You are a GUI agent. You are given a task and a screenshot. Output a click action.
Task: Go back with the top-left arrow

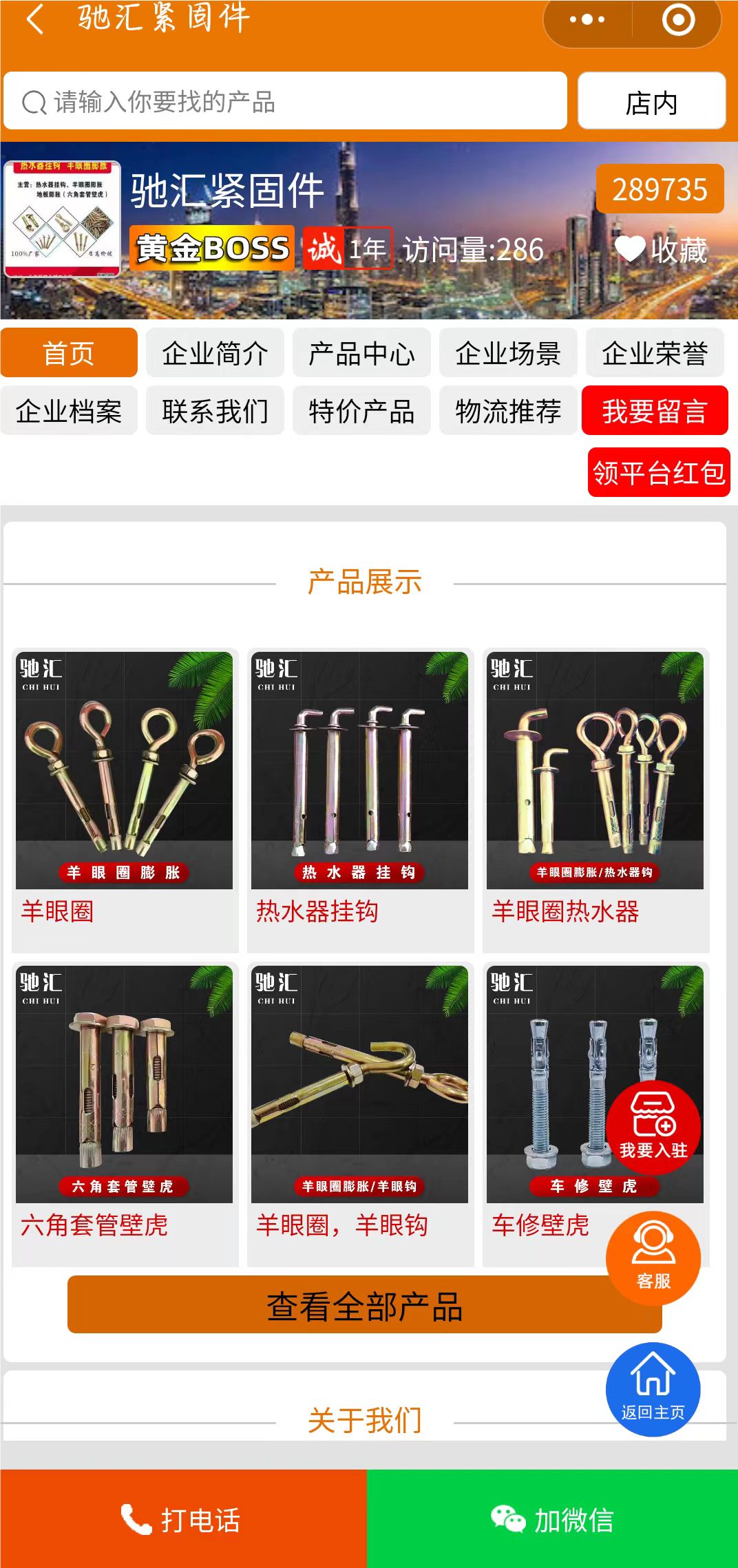click(x=34, y=19)
